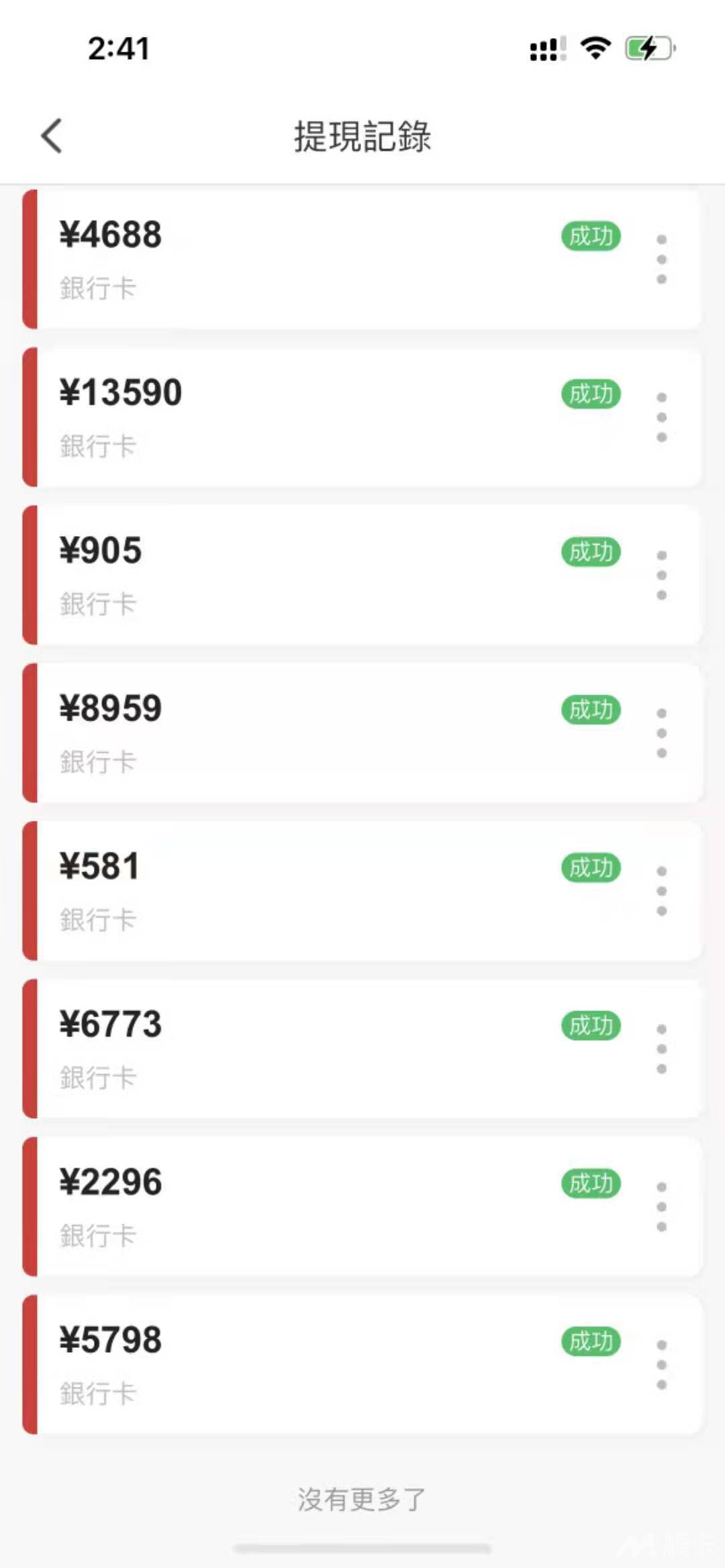Show more options for the ¥581 withdrawal
This screenshot has width=725, height=1568.
[x=661, y=891]
